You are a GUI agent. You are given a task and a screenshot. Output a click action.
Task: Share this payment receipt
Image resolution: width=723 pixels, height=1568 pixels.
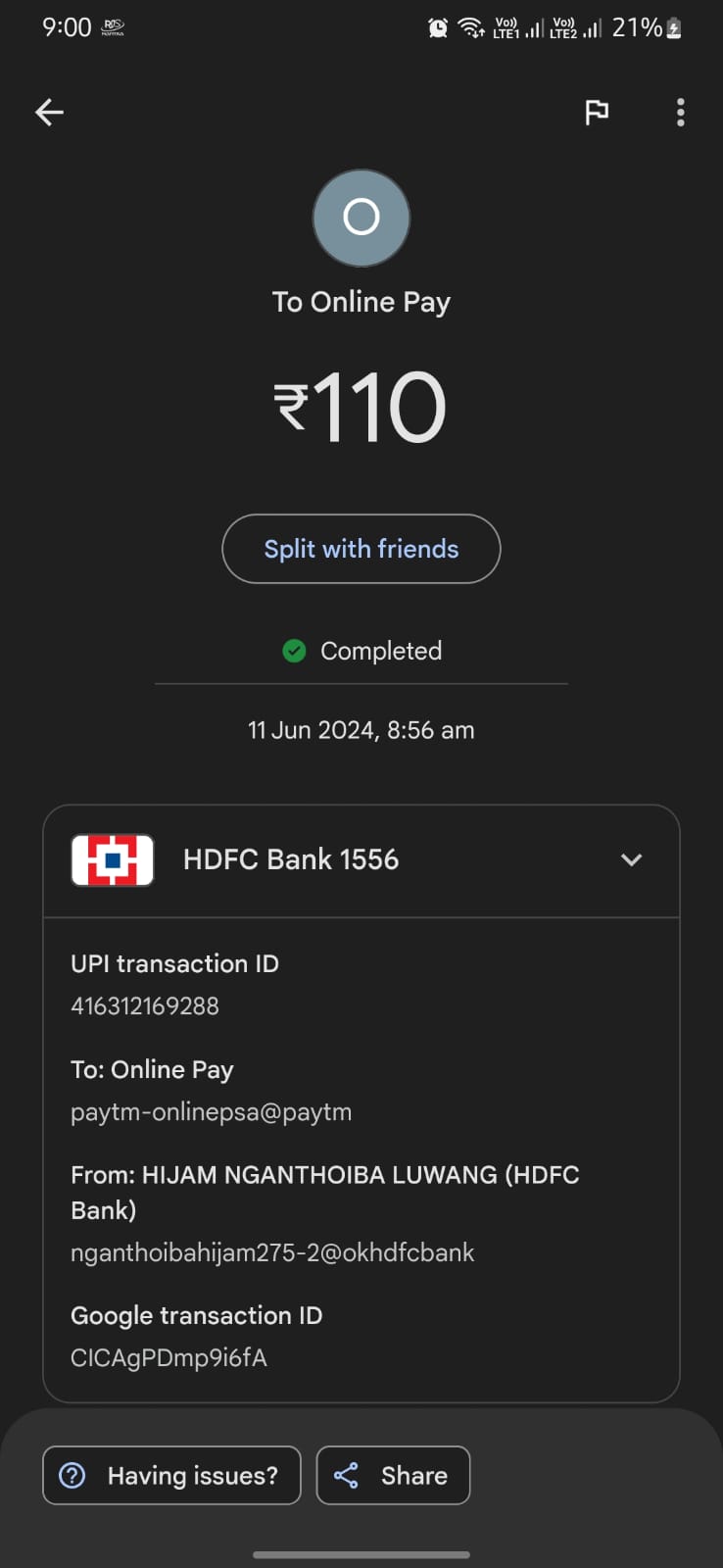tap(393, 1475)
